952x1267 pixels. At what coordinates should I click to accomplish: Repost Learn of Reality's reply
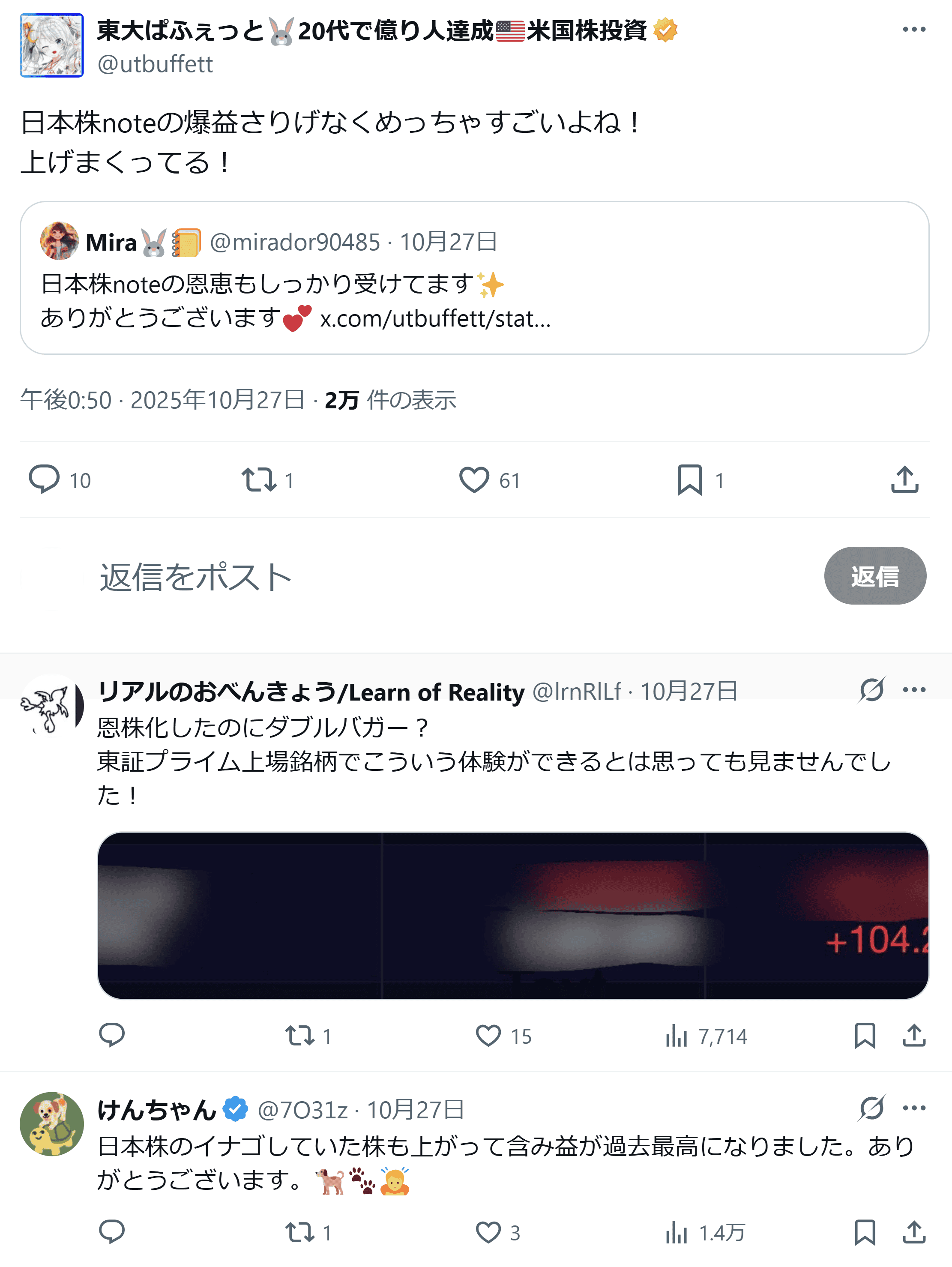(299, 1036)
